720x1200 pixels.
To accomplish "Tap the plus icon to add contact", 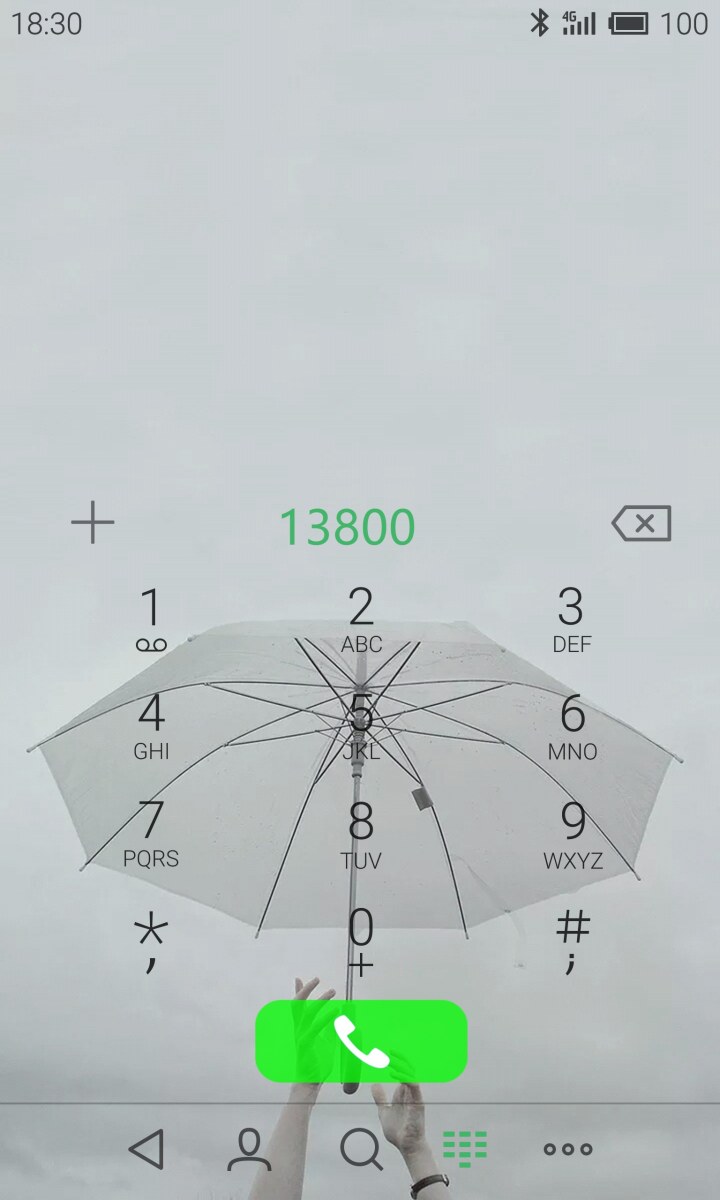I will click(93, 523).
